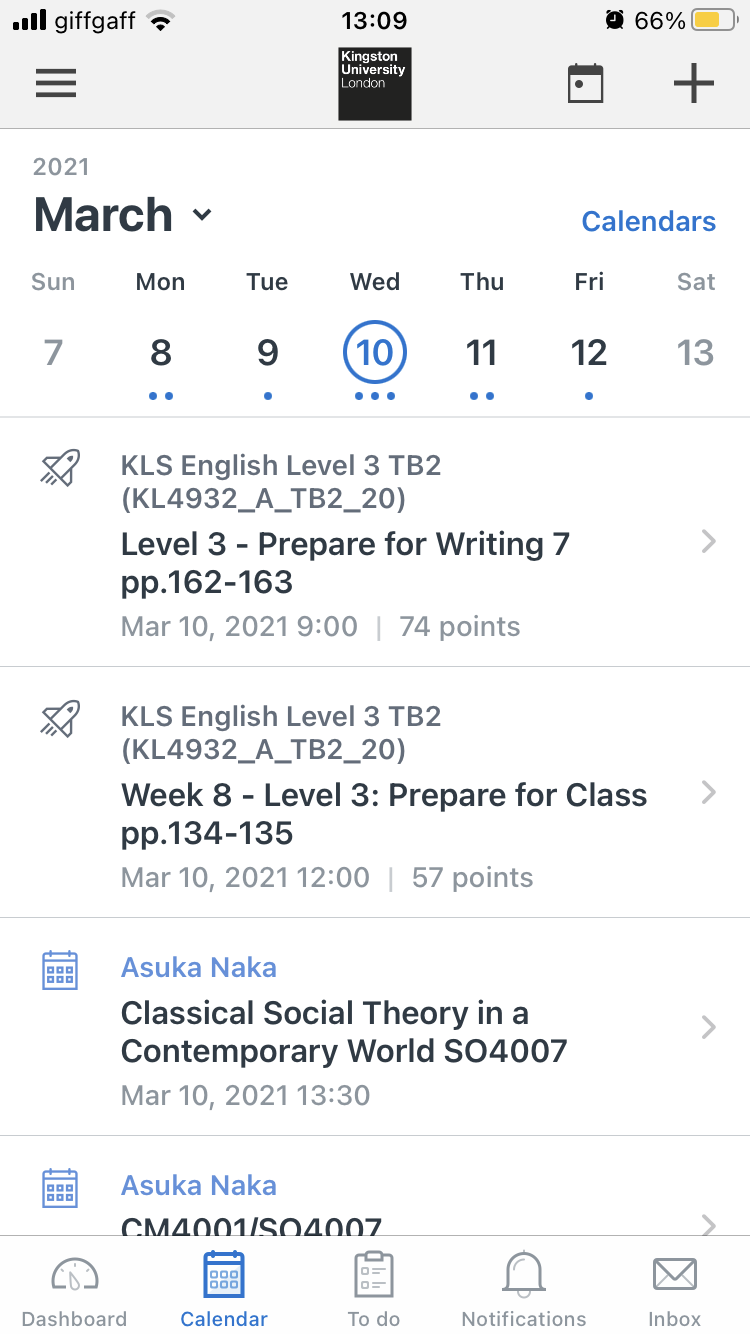The height and width of the screenshot is (1334, 750).
Task: Add a new calendar event
Action: (693, 84)
